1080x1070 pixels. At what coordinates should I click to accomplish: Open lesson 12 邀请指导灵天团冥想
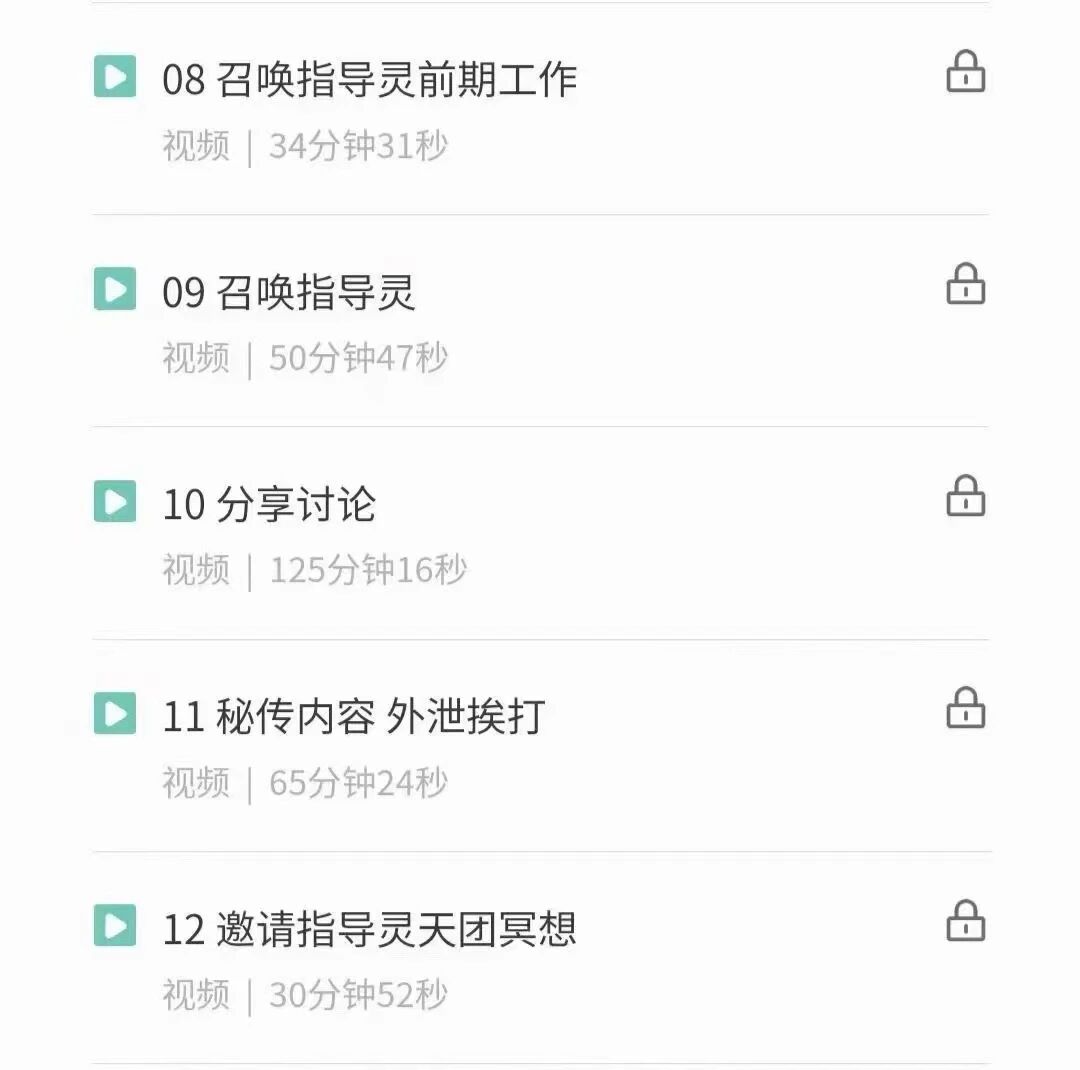(370, 929)
